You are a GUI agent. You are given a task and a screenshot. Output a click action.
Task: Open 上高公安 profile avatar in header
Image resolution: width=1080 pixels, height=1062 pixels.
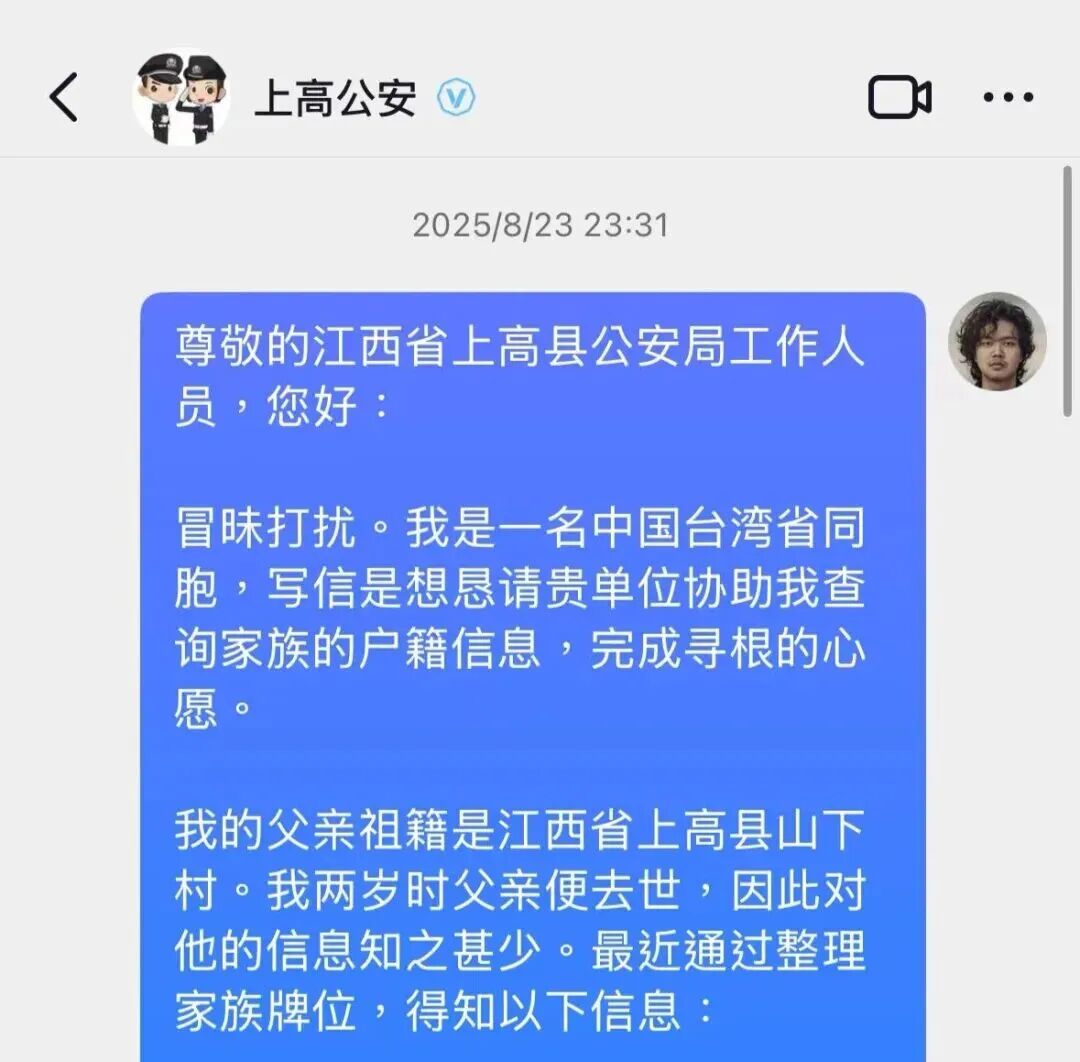[x=181, y=98]
